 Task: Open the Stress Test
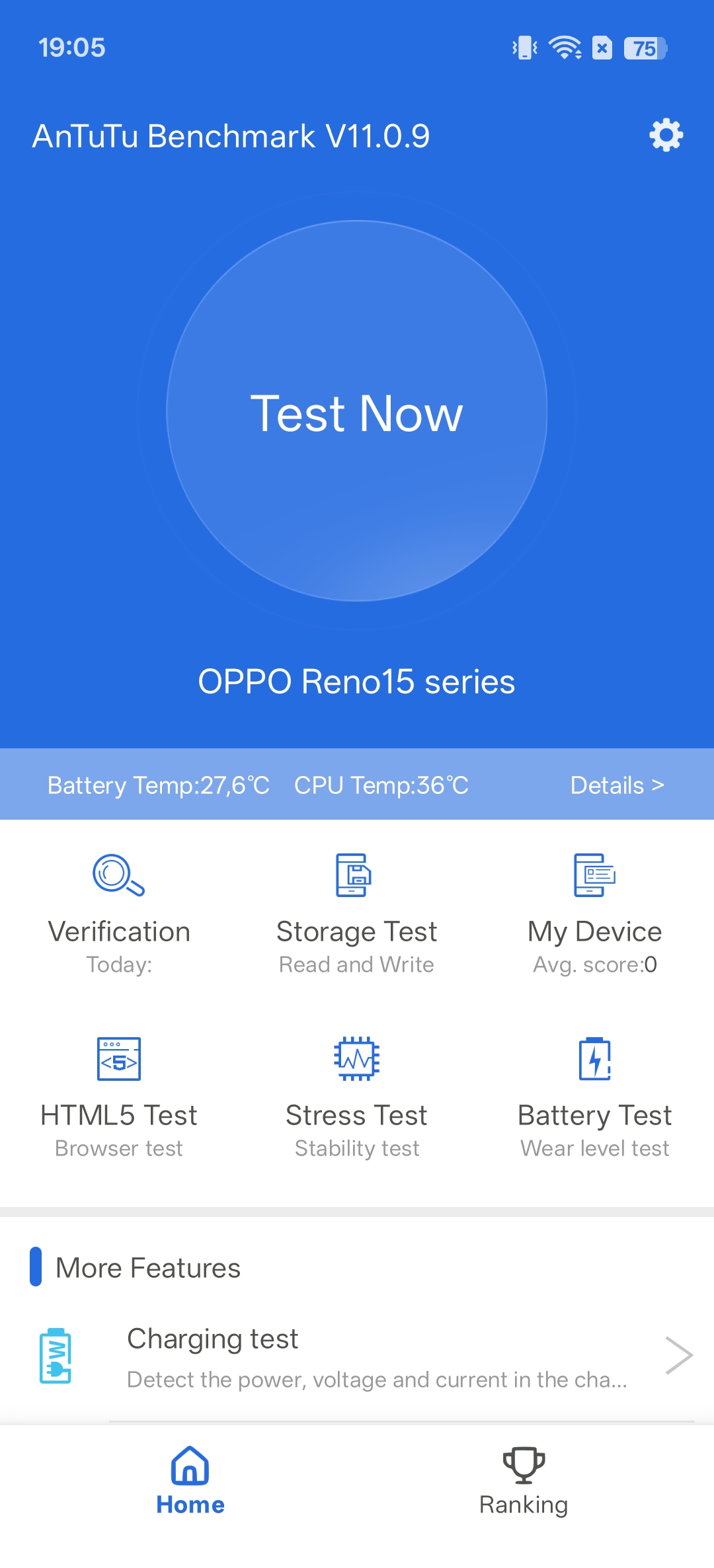tap(357, 1096)
